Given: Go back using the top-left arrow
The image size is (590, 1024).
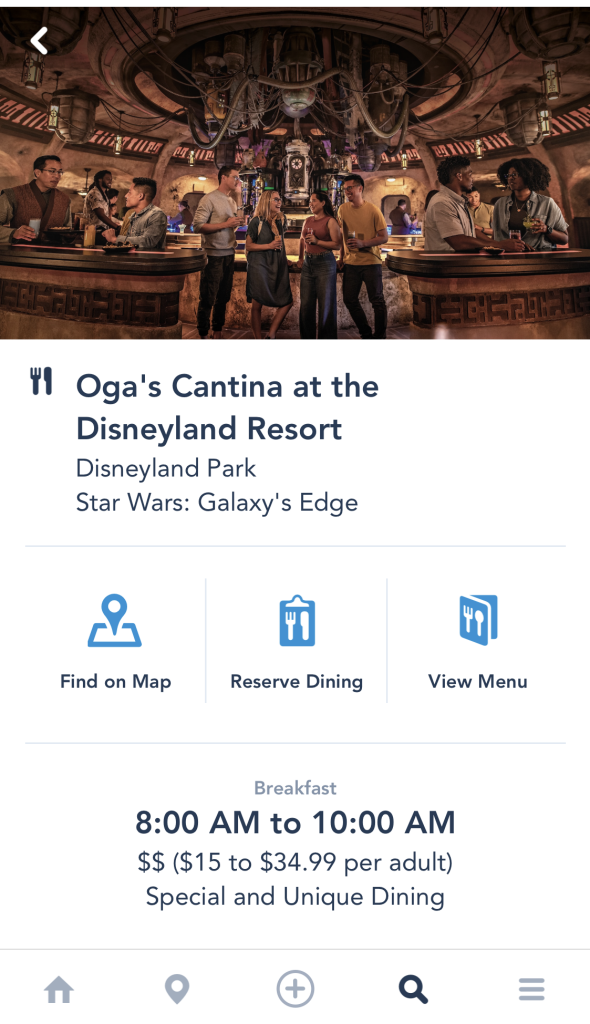Looking at the screenshot, I should point(40,40).
